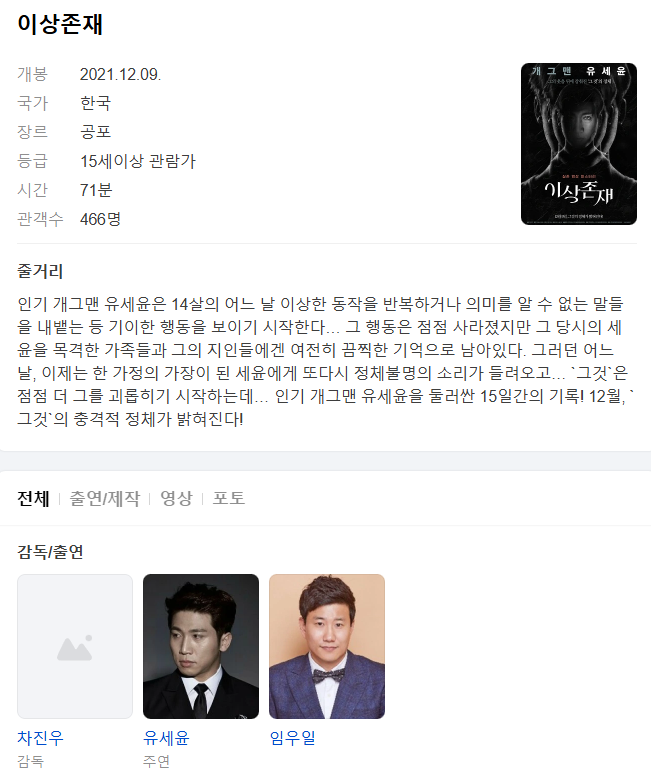
Task: Switch to the 영상 tab
Action: [x=176, y=498]
